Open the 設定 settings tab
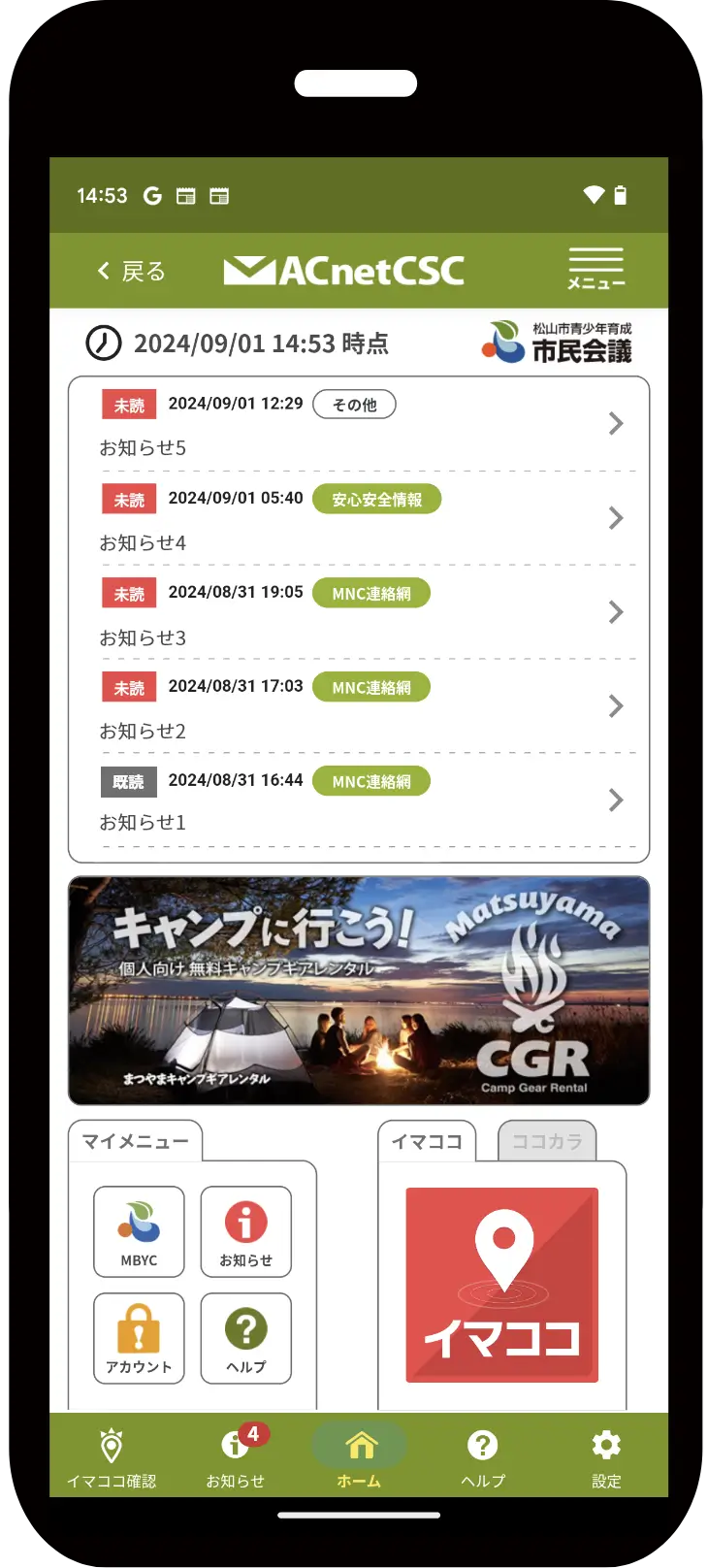708x1568 pixels. pyautogui.click(x=606, y=1456)
